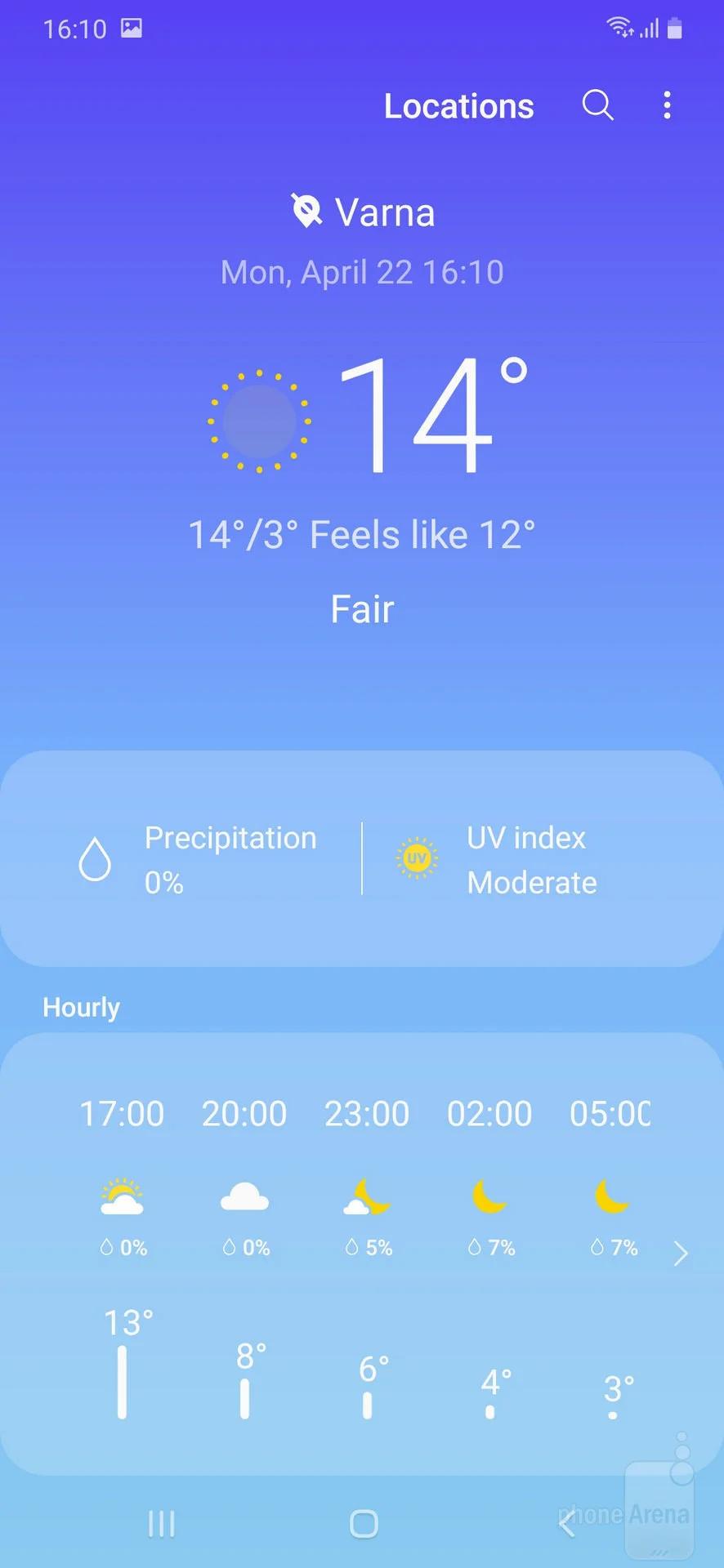This screenshot has height=1568, width=724.
Task: Go to the home screen
Action: coord(364,1524)
